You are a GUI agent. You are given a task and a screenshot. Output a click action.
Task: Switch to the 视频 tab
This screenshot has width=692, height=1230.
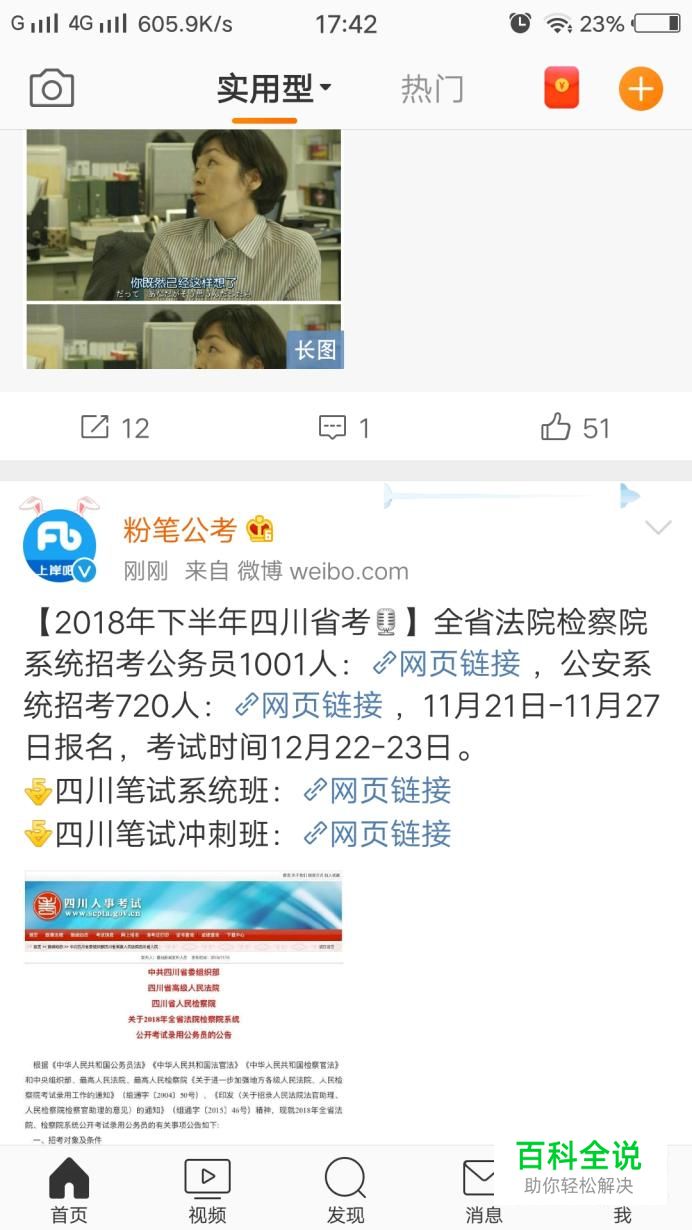click(207, 1190)
